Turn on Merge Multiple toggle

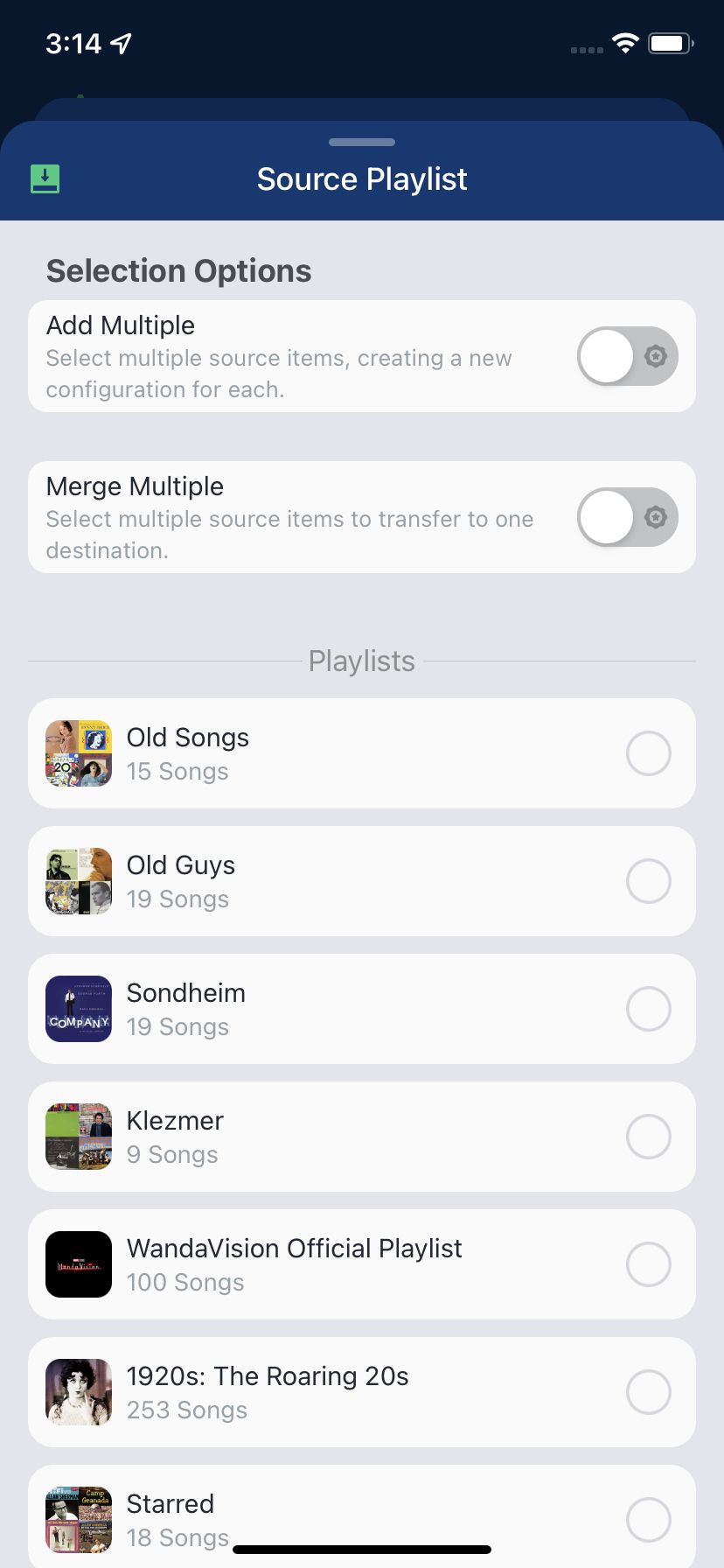[x=627, y=517]
